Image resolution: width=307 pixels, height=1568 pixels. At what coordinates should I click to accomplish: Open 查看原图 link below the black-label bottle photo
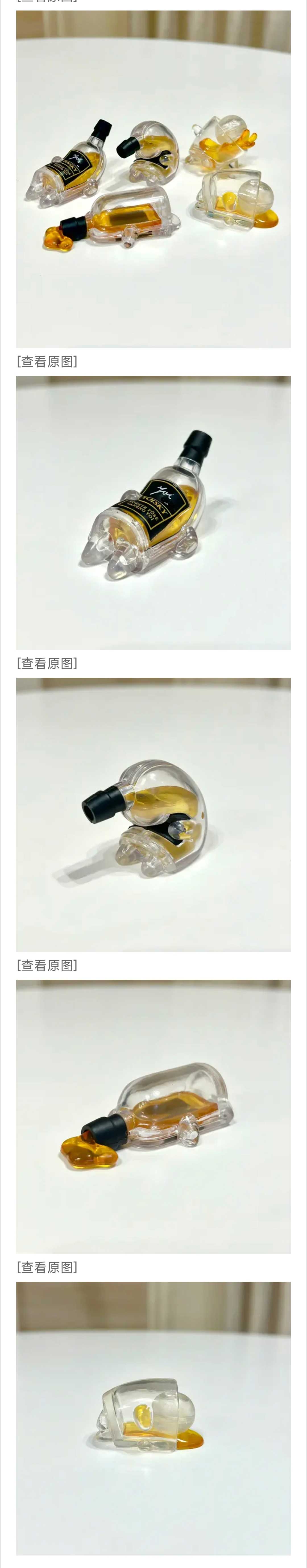tap(47, 664)
